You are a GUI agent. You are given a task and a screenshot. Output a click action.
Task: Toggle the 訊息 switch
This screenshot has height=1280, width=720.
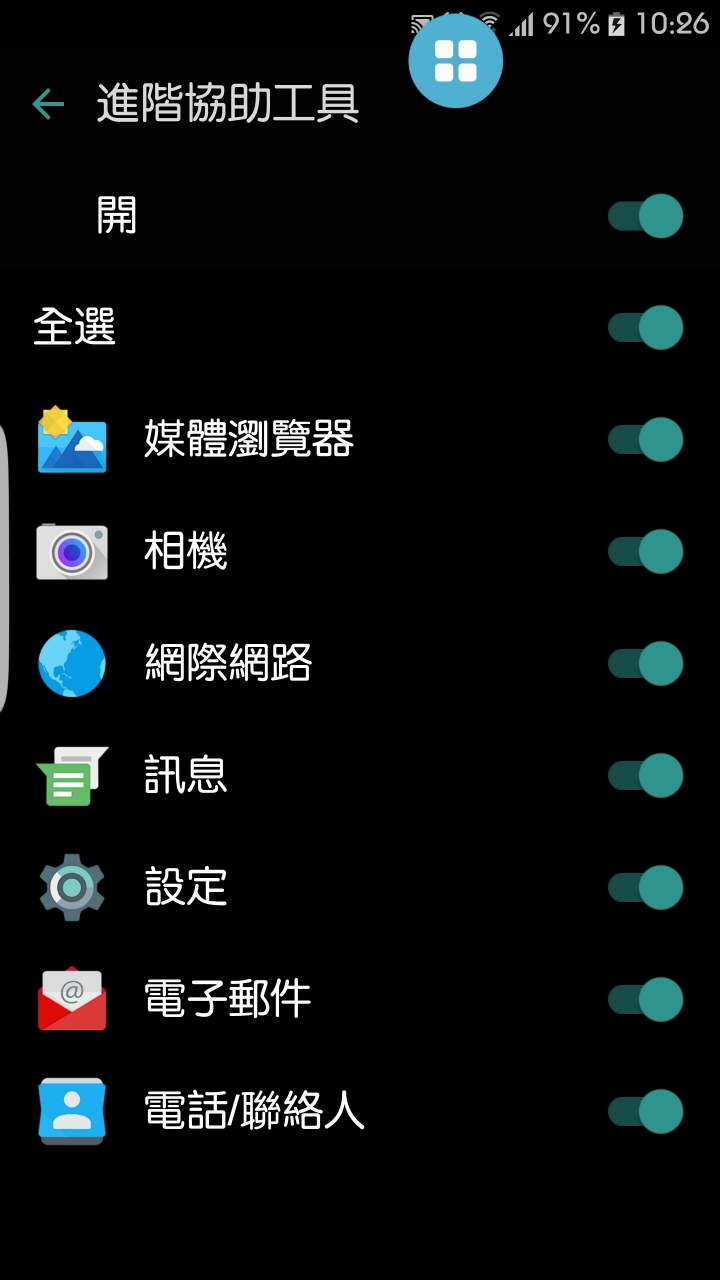(645, 776)
